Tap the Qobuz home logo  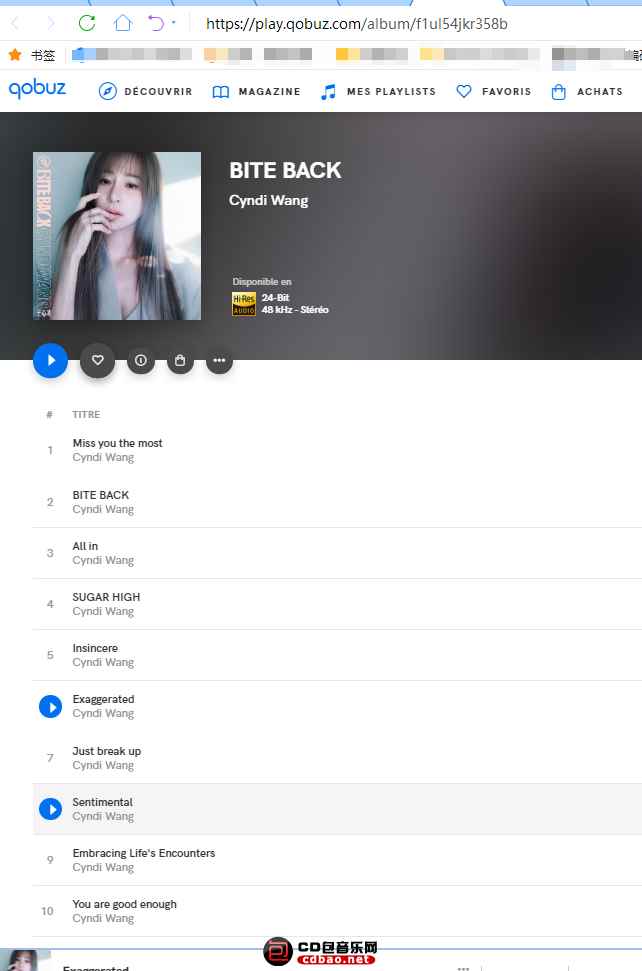tap(38, 89)
